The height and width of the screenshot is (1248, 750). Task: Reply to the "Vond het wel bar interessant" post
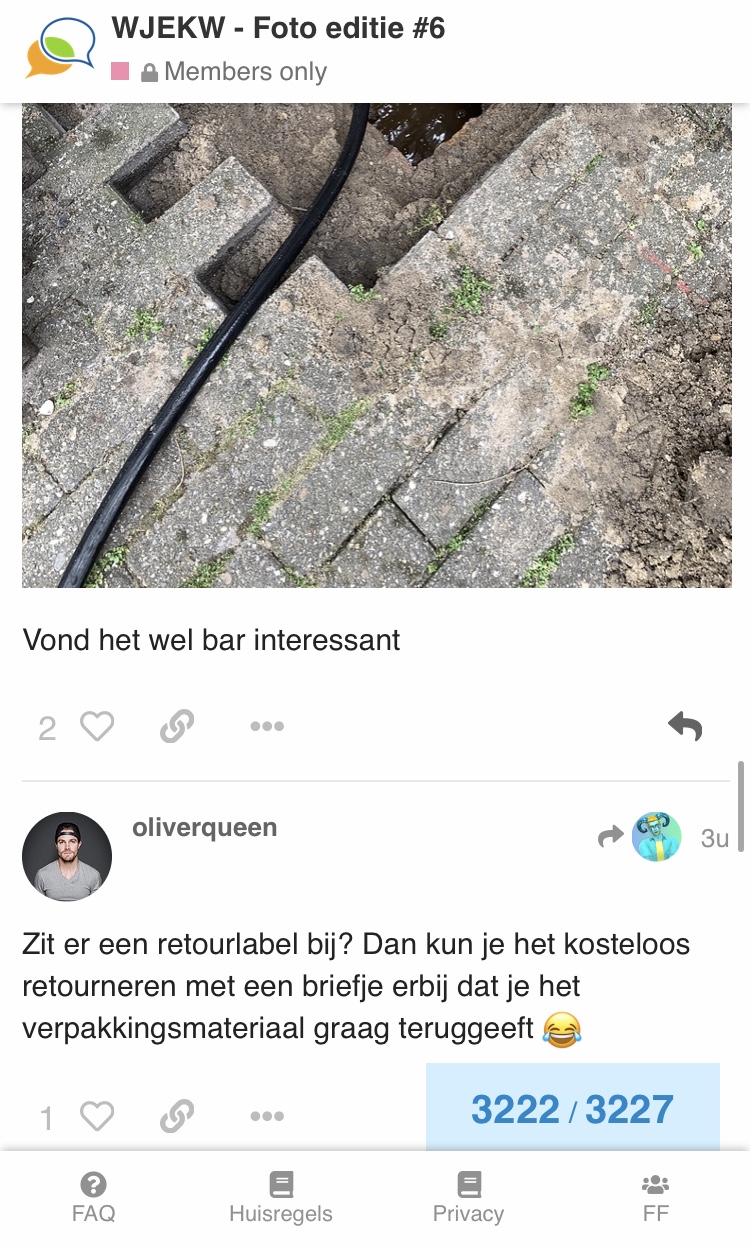685,727
